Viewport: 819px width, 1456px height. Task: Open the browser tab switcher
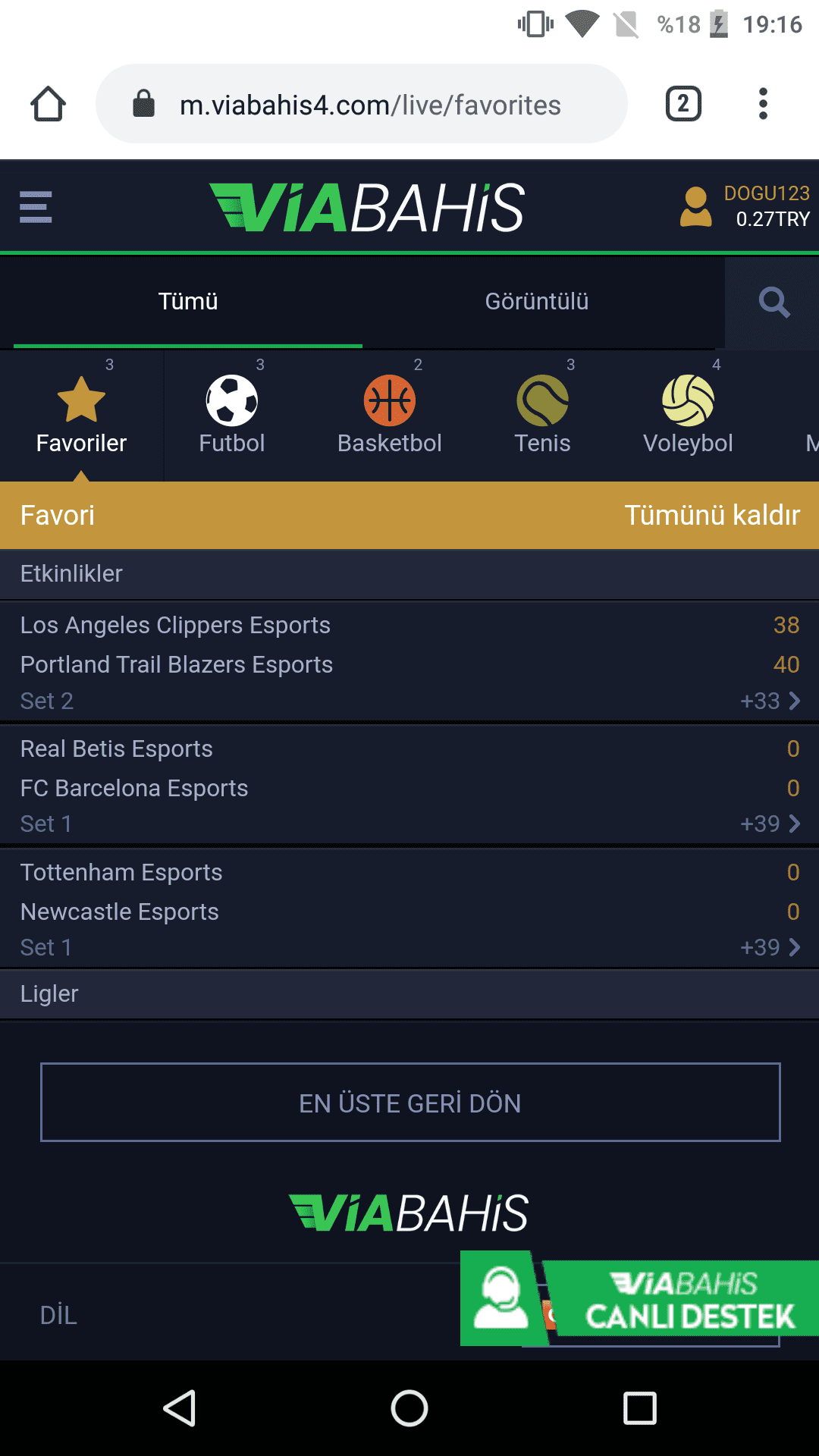683,104
